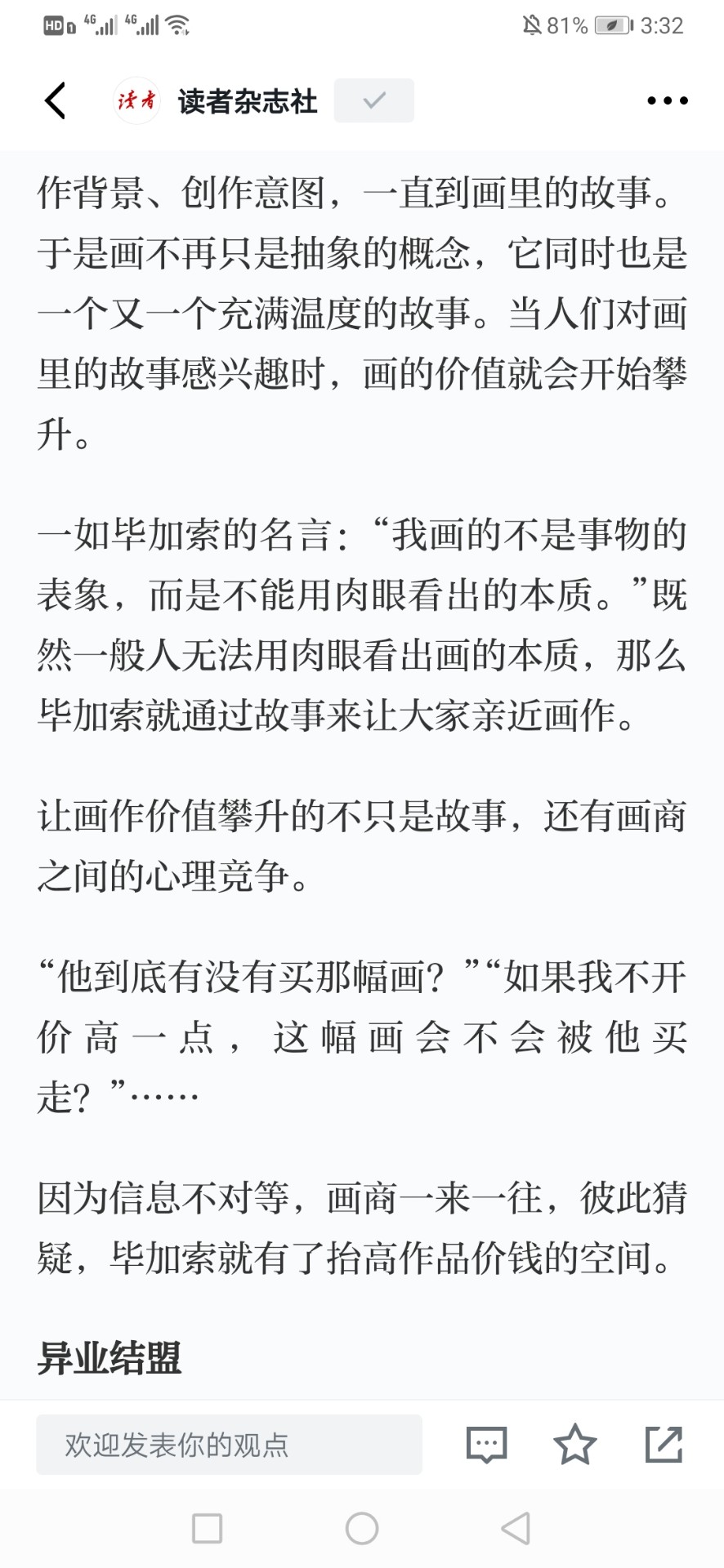Image resolution: width=724 pixels, height=1568 pixels.
Task: Open the three-dot overflow menu
Action: pos(667,101)
